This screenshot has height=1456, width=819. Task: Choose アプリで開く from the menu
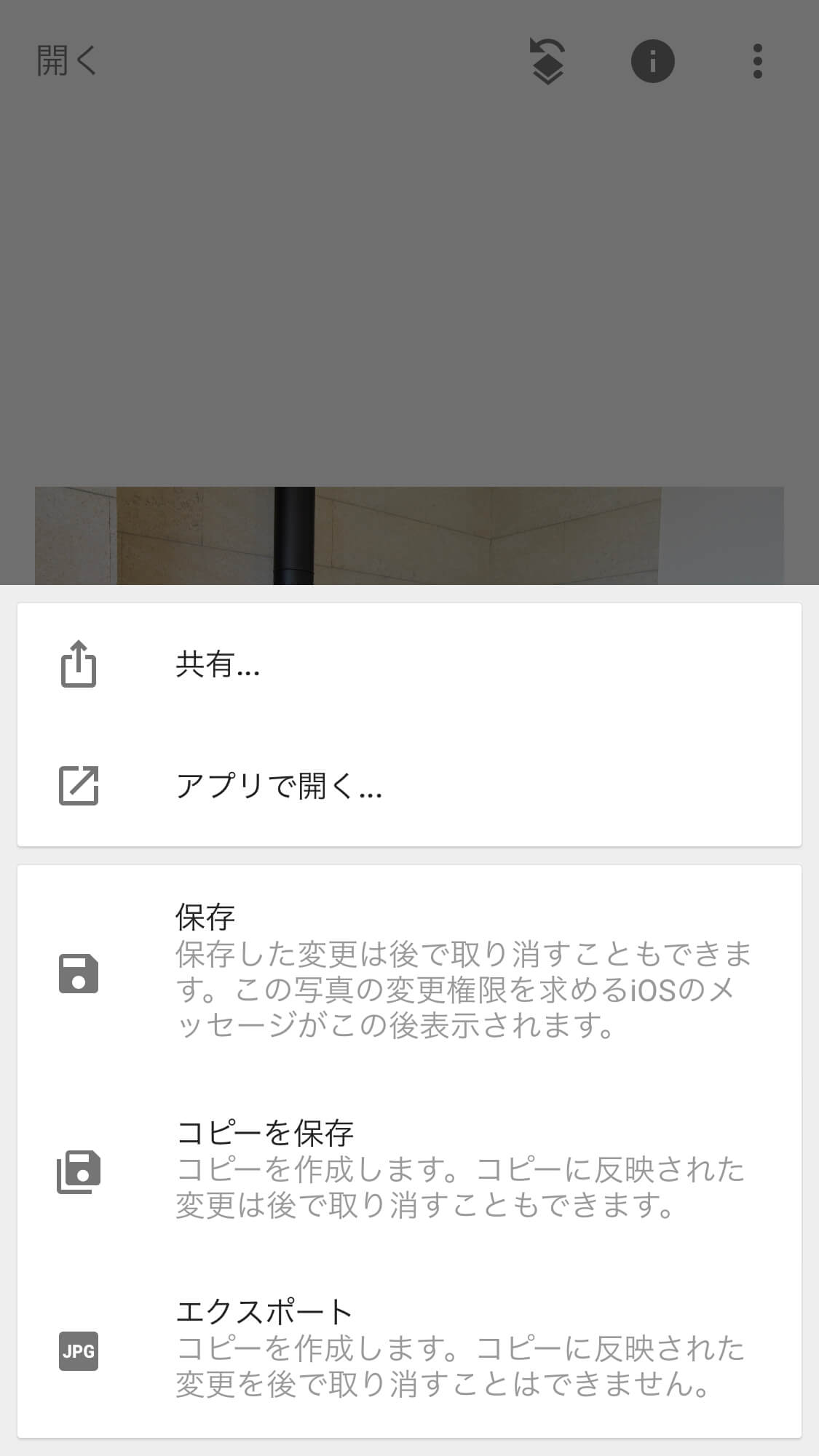[277, 788]
